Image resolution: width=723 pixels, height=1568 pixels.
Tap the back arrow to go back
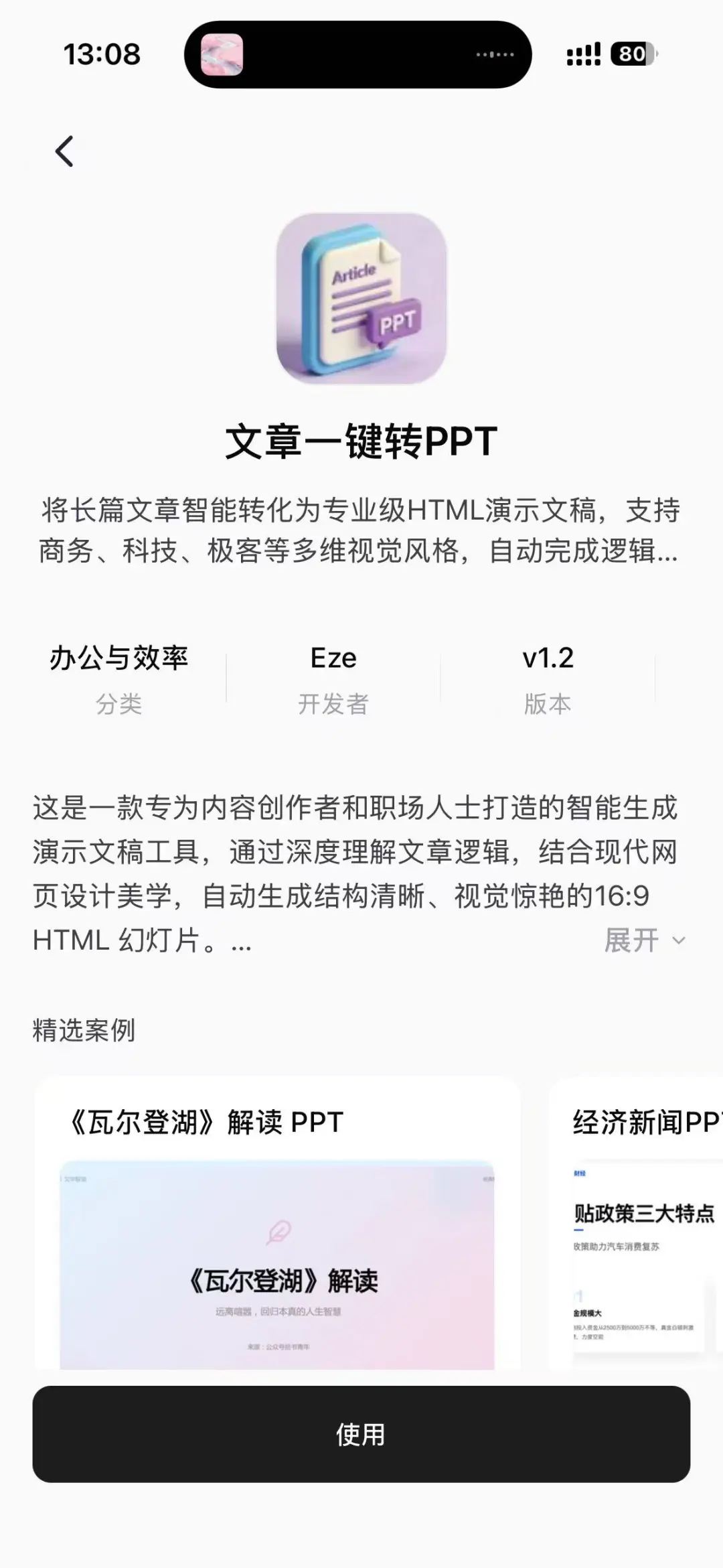tap(65, 151)
